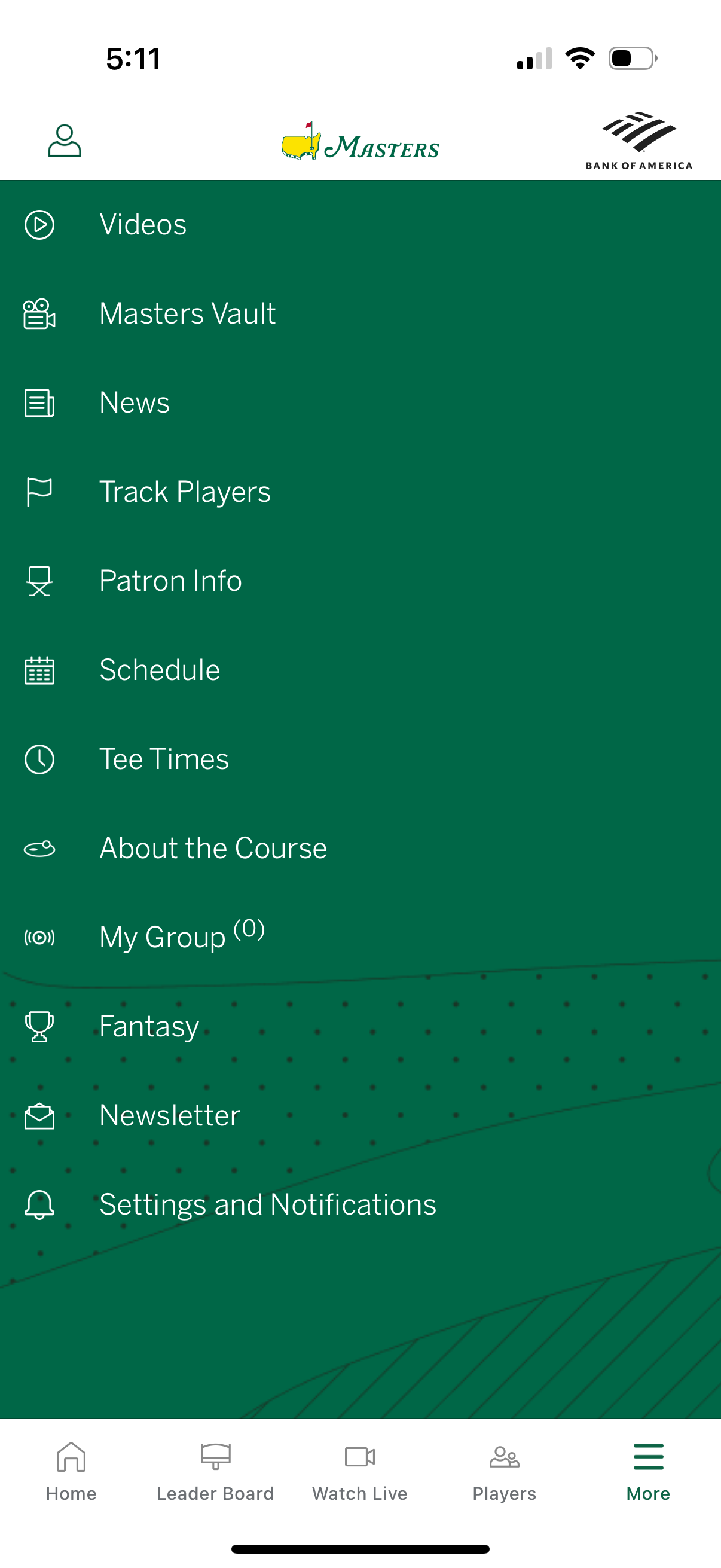Select the Fantasy trophy icon
Image resolution: width=721 pixels, height=1568 pixels.
[39, 1026]
